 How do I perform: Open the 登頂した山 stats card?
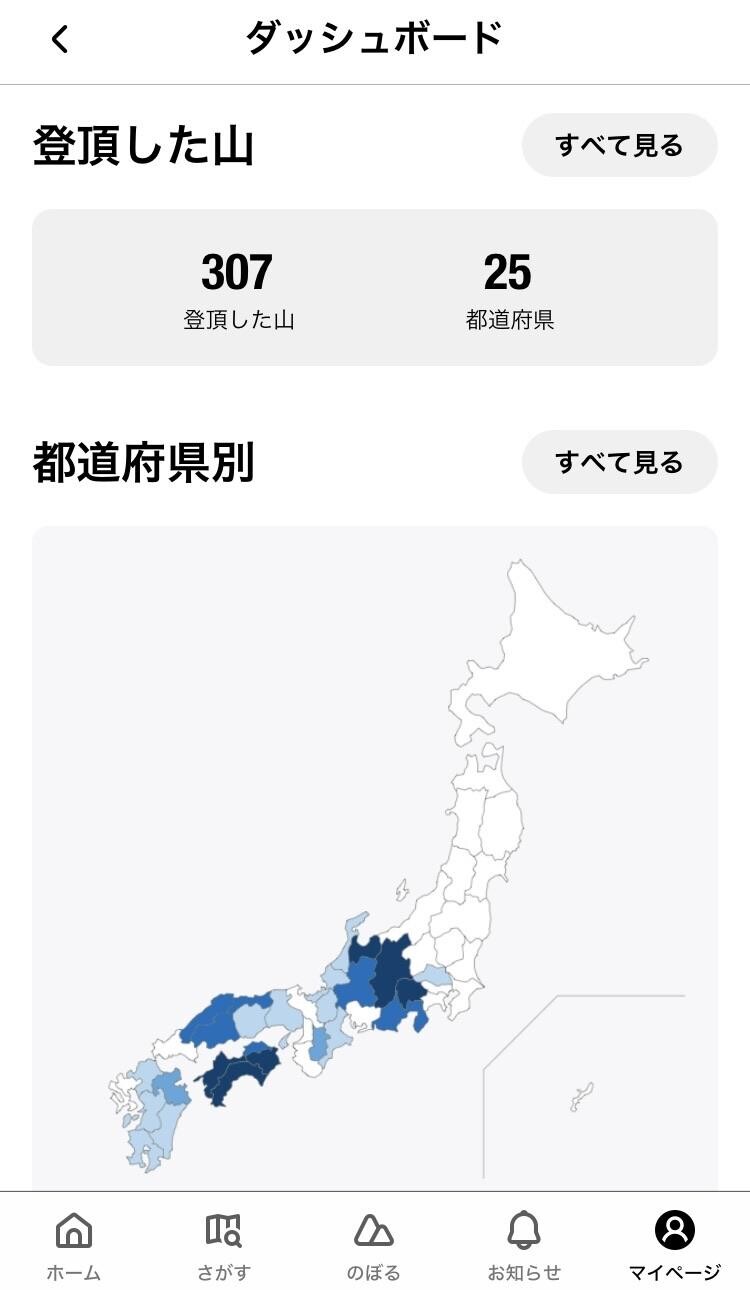click(x=375, y=287)
